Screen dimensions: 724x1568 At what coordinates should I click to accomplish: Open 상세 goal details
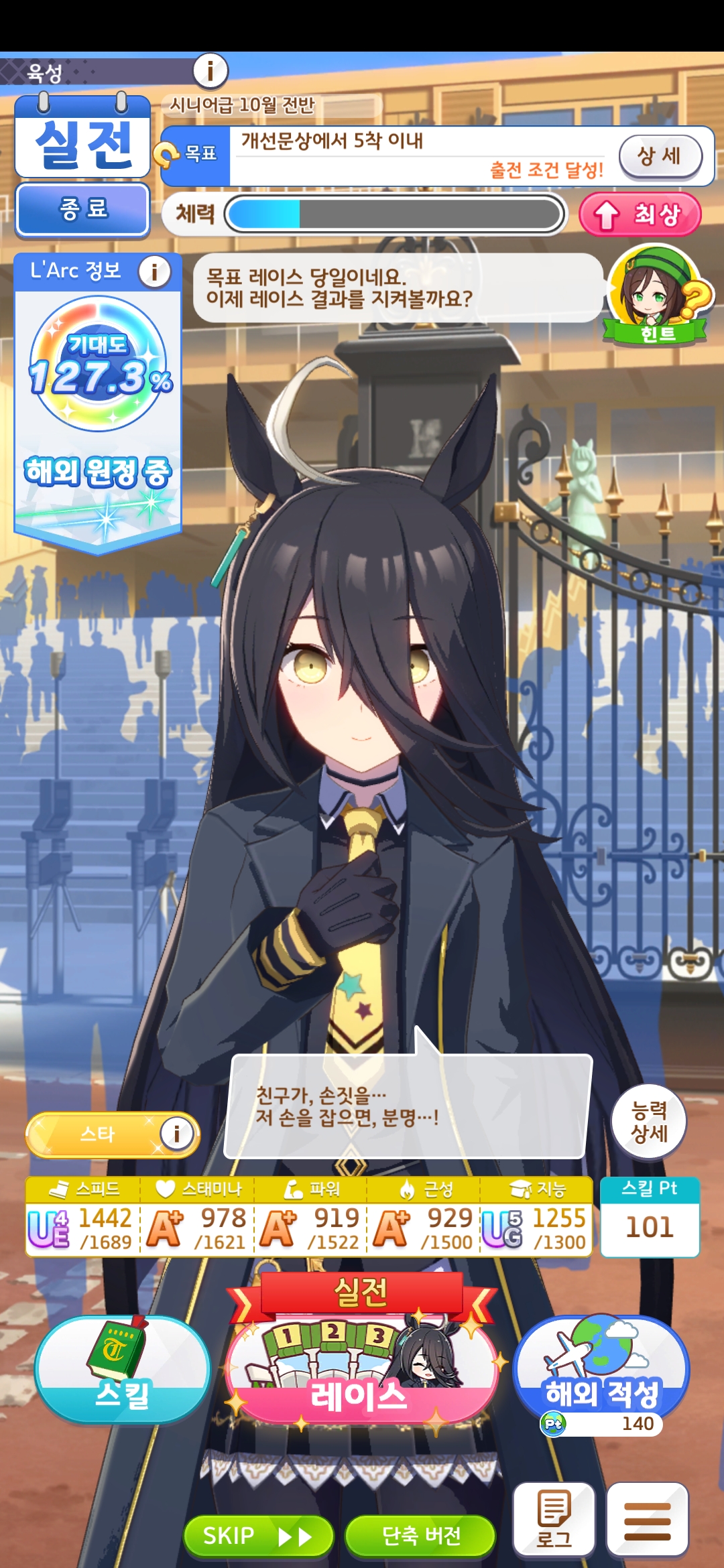click(660, 157)
